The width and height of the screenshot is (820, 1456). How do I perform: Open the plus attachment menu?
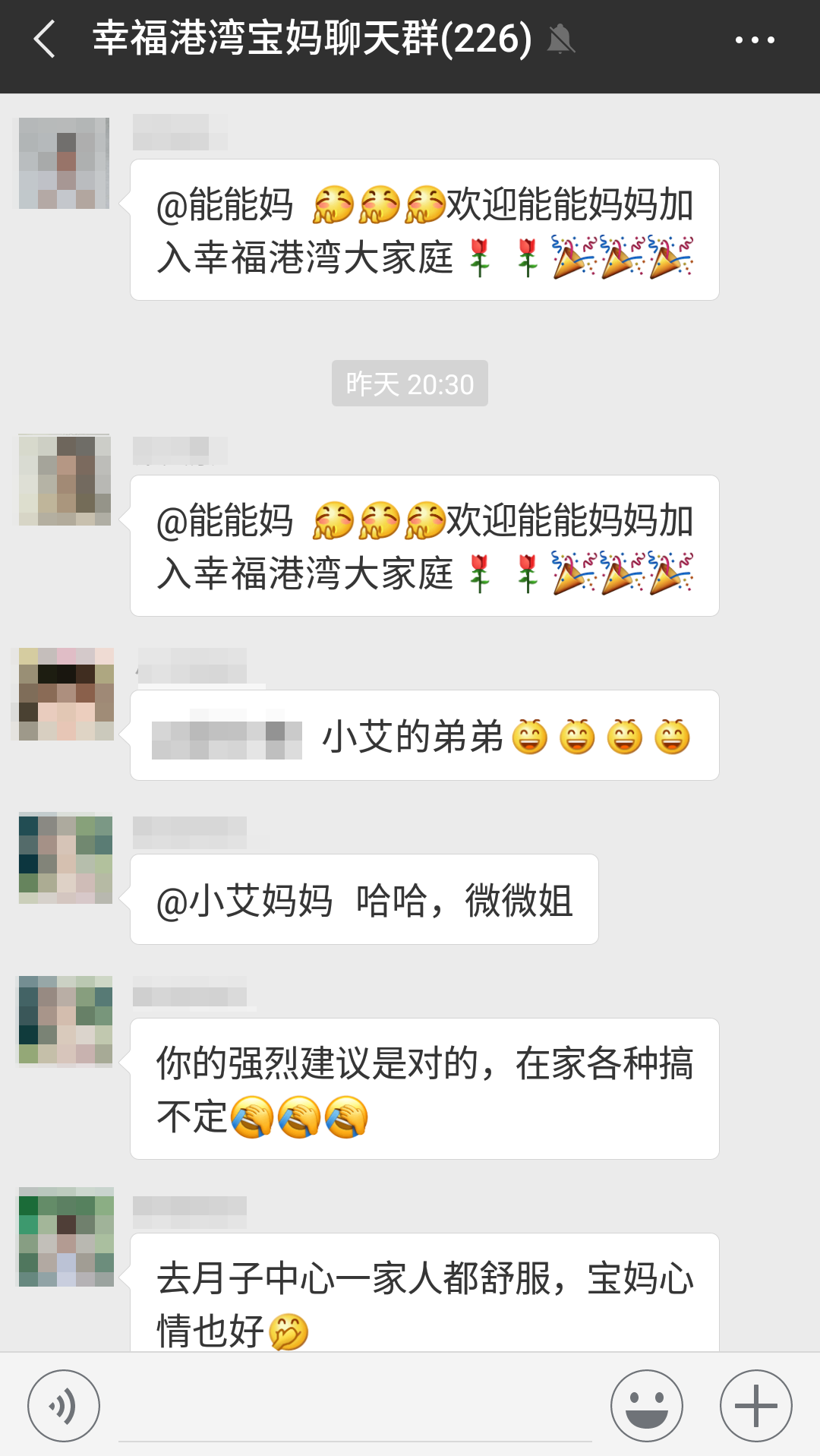(756, 1406)
